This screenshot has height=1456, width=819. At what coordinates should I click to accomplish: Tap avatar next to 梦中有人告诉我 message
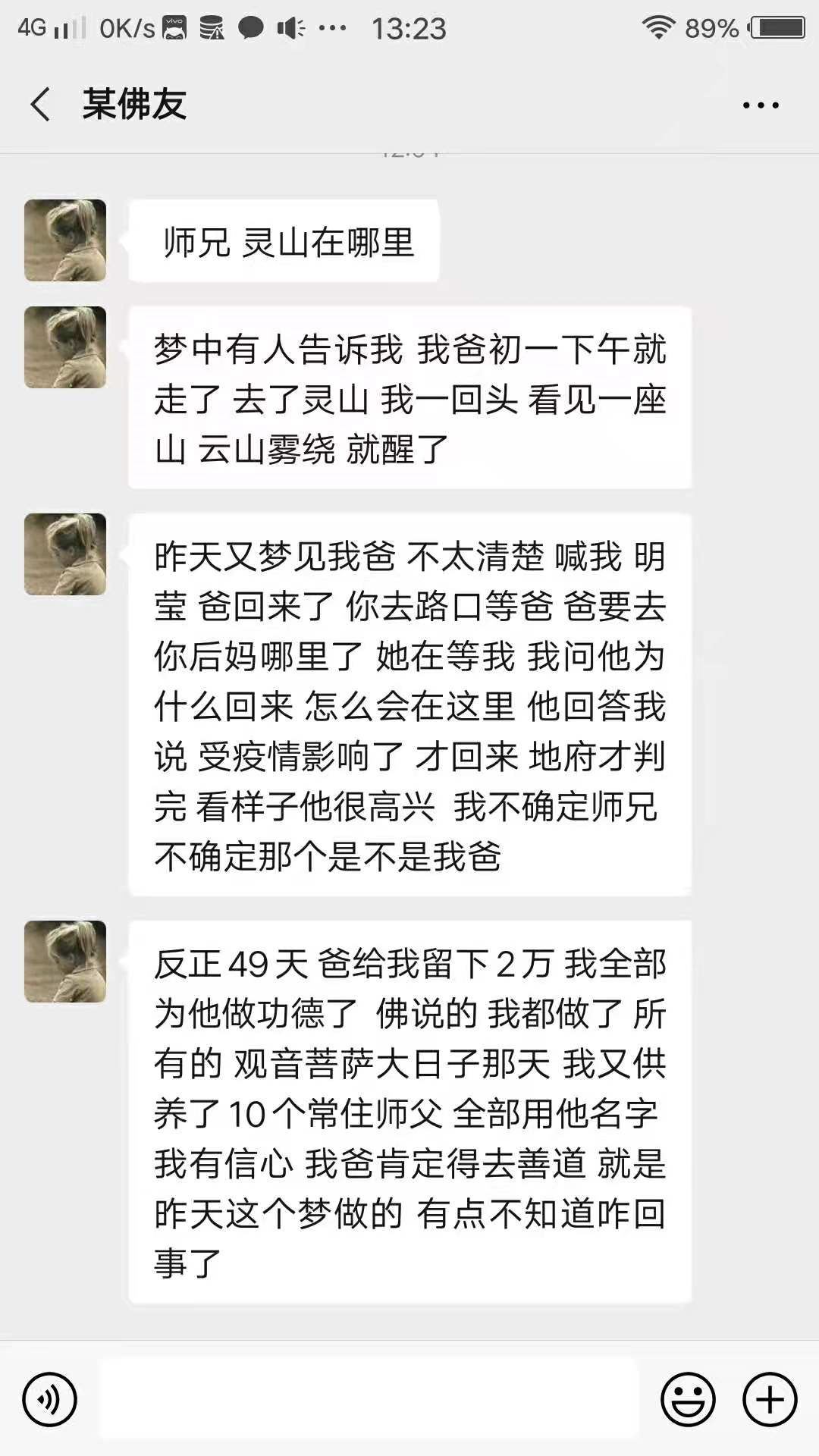[x=65, y=347]
